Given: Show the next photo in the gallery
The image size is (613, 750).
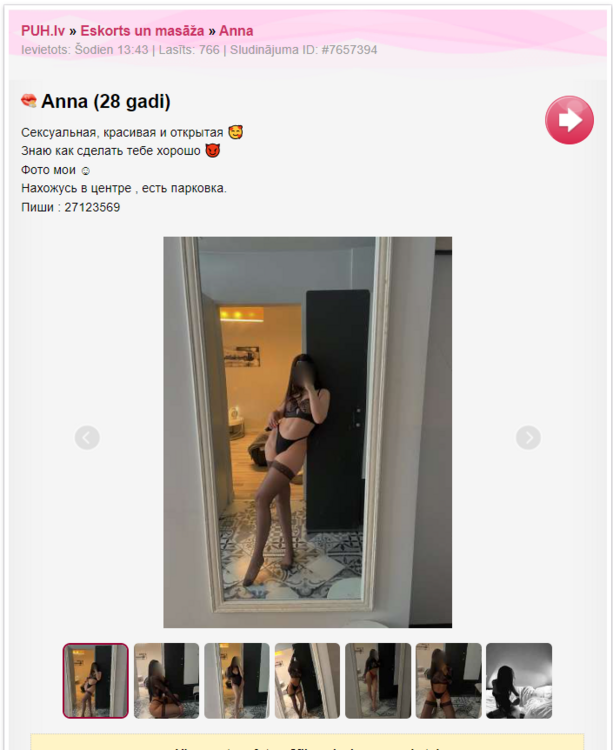Looking at the screenshot, I should 528,437.
